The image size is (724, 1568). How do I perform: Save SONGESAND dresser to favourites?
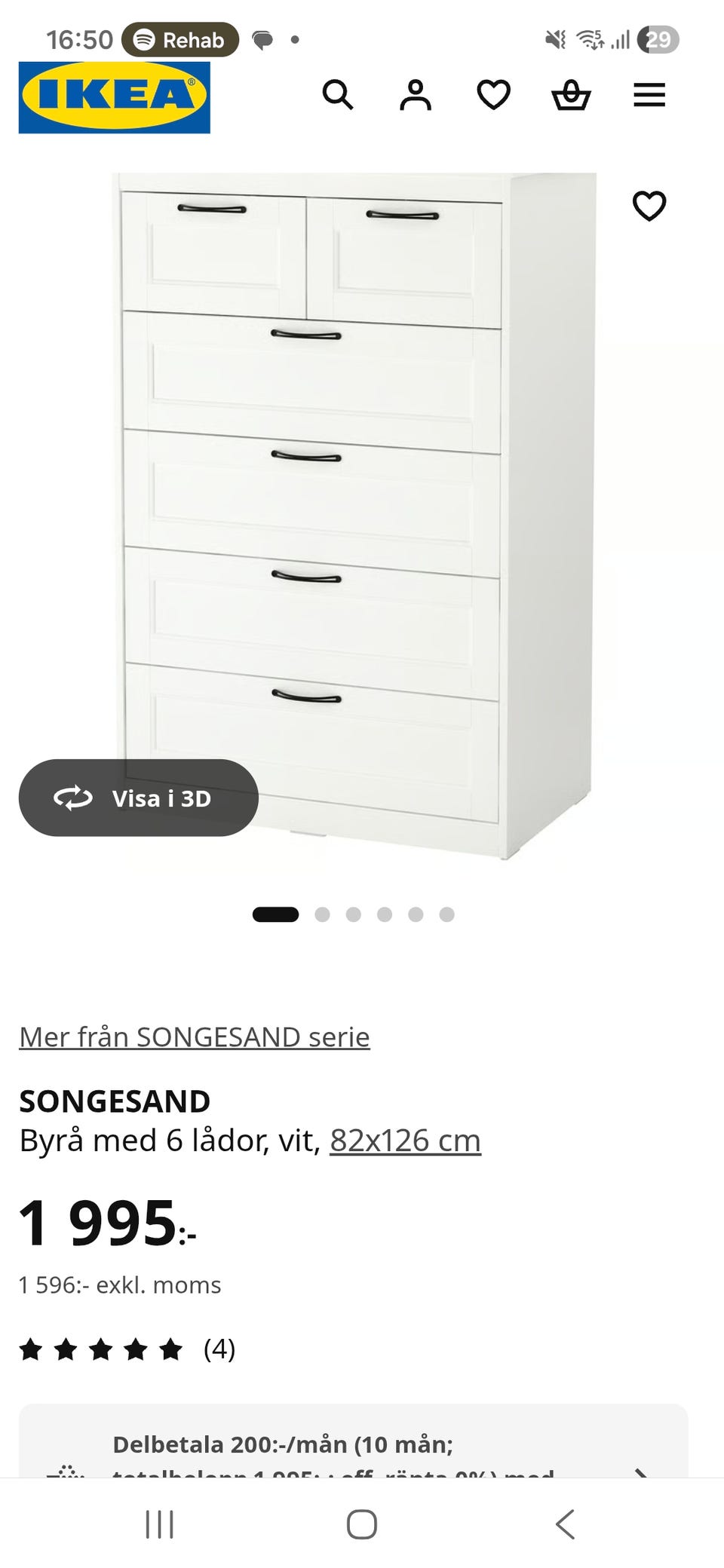point(649,206)
